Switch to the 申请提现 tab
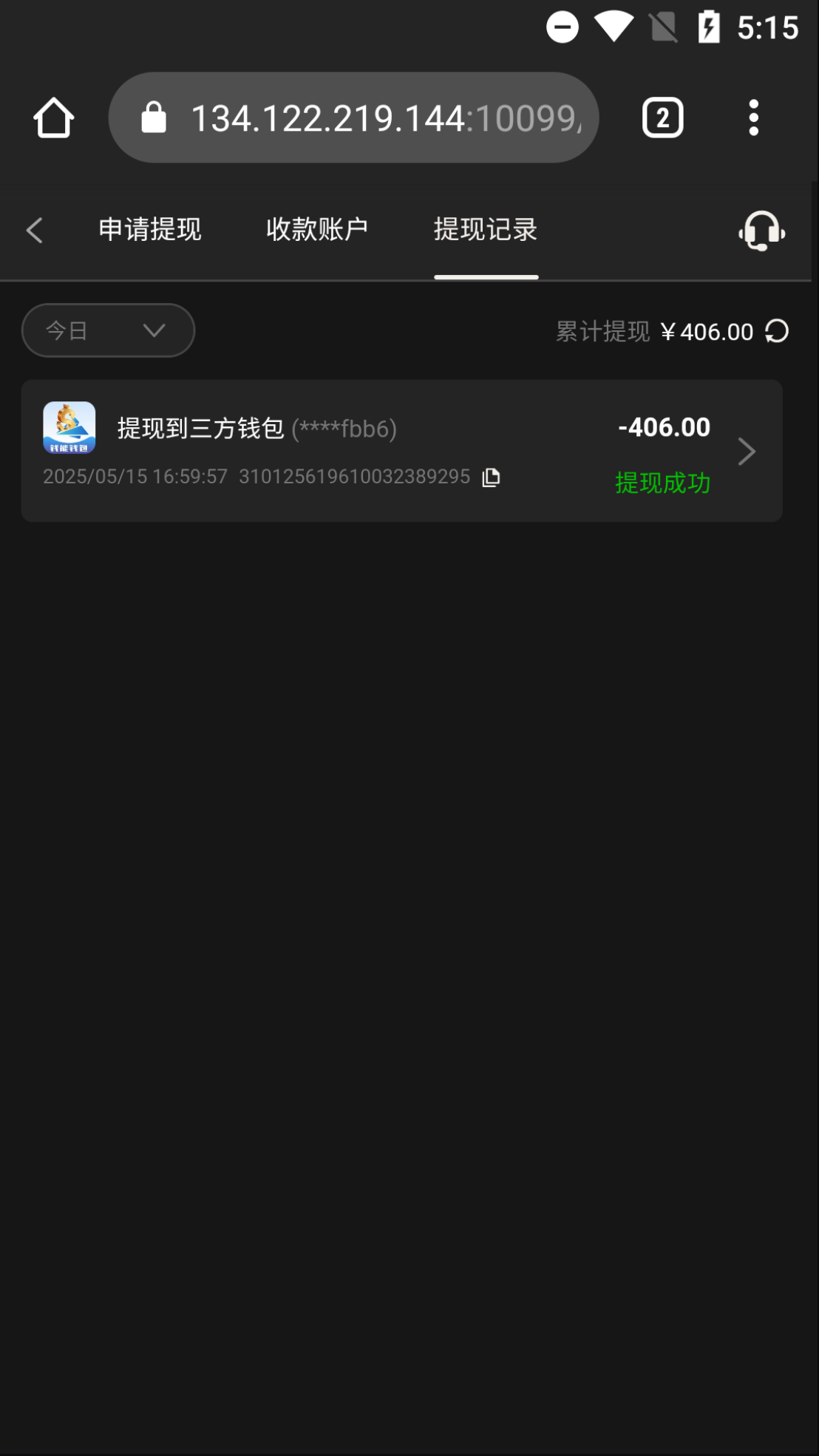This screenshot has height=1456, width=819. pyautogui.click(x=150, y=229)
